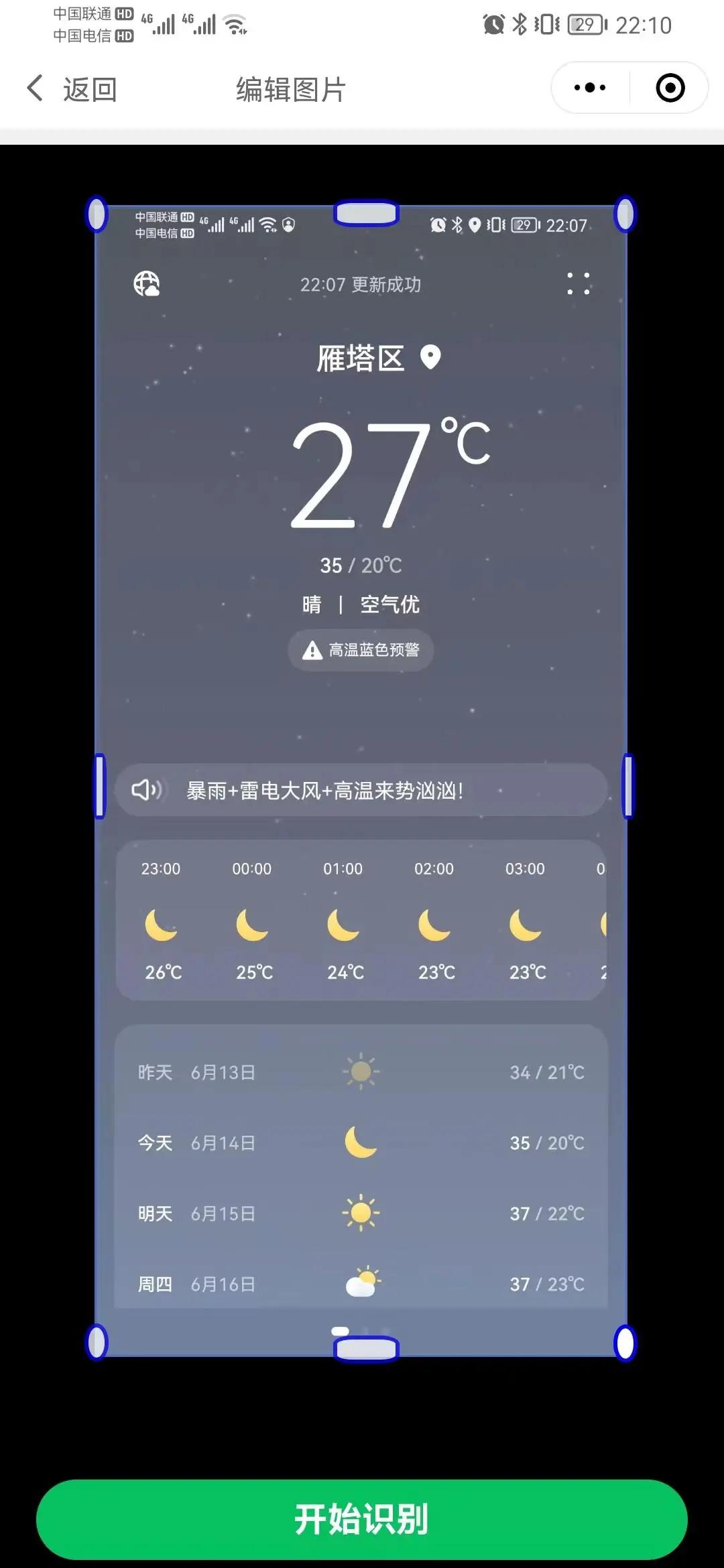Select the 编辑图片 title bar

pos(290,90)
